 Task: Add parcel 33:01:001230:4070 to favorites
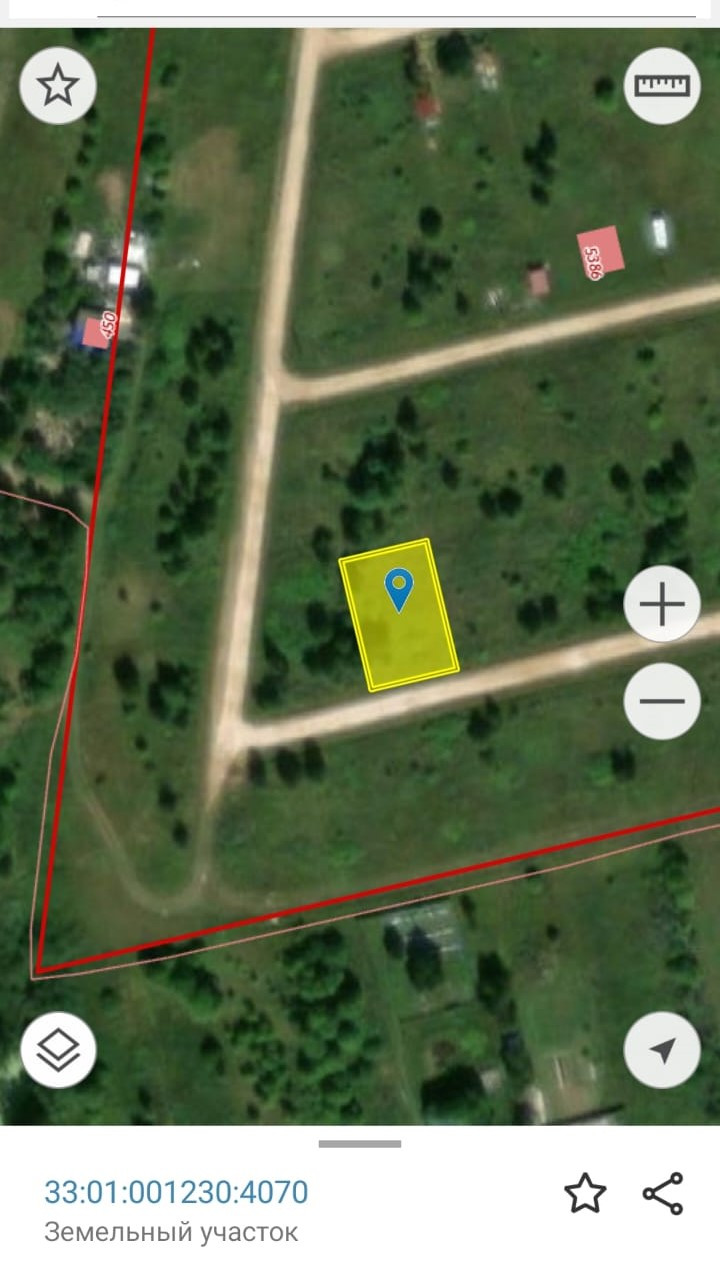(585, 1194)
